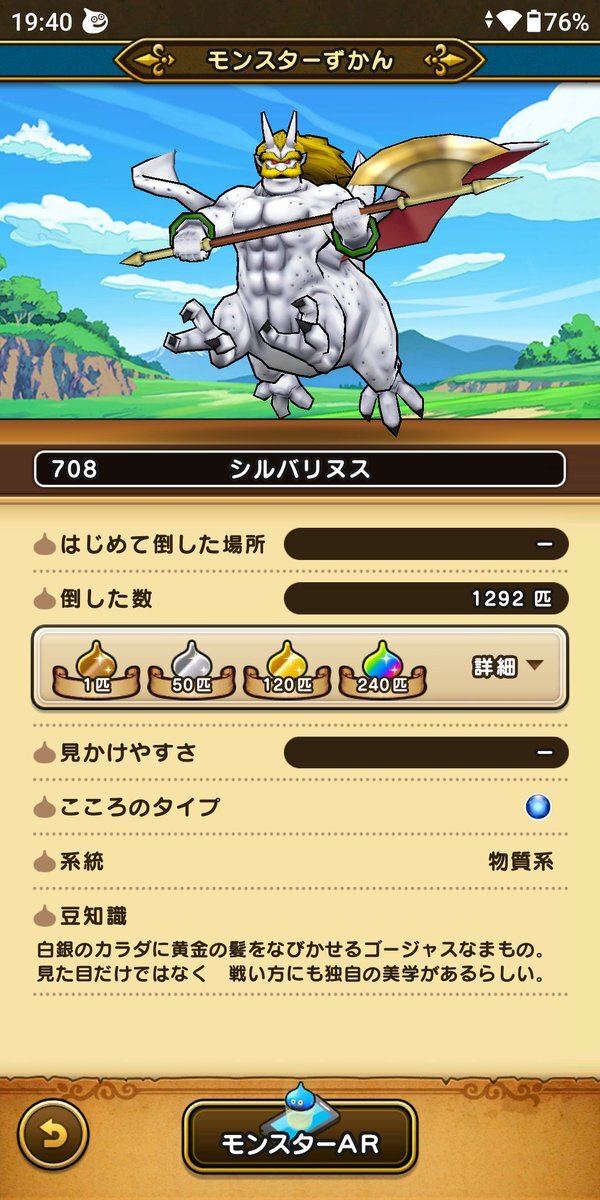The image size is (600, 1200).
Task: Expand the 詳細 defeat medal details
Action: 508,667
